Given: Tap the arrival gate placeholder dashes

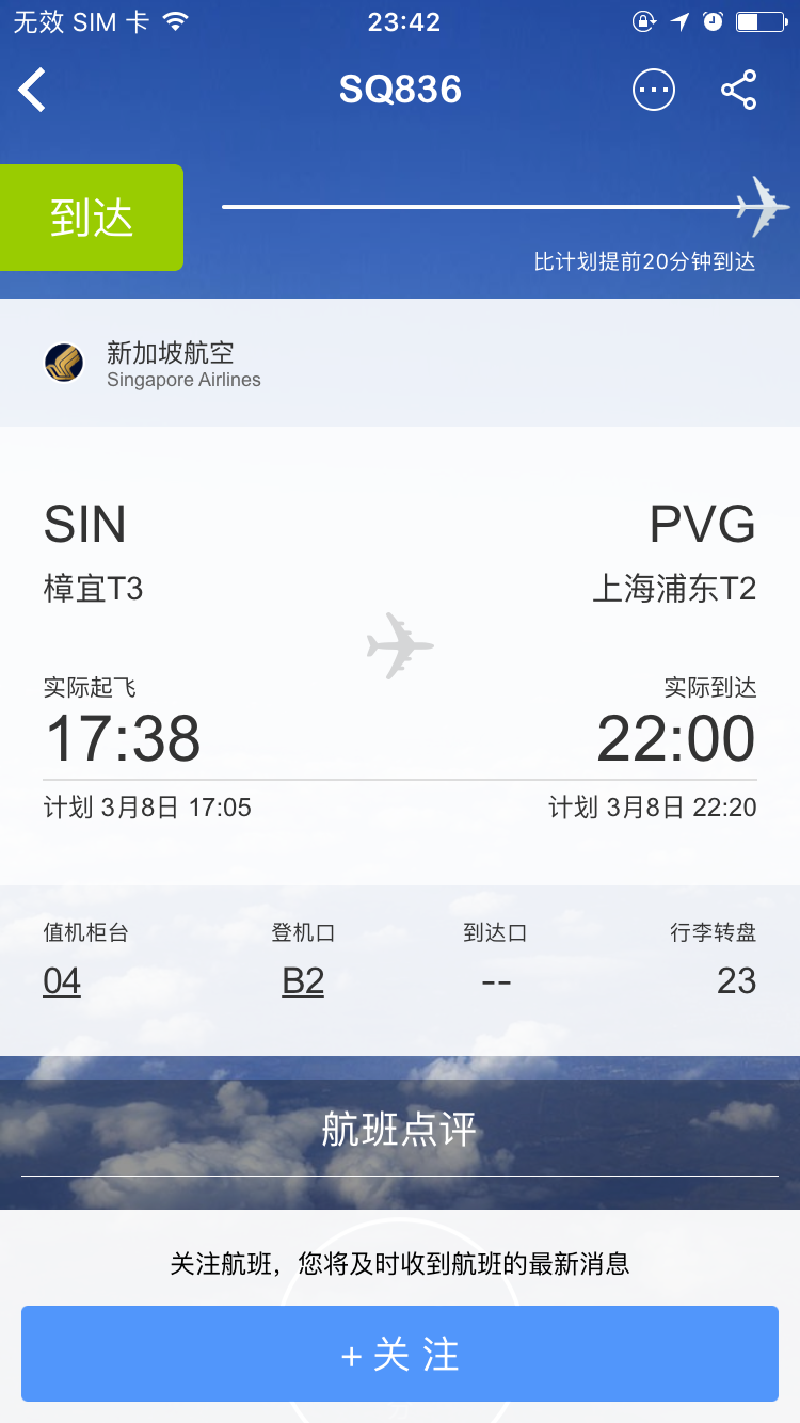Looking at the screenshot, I should (496, 980).
